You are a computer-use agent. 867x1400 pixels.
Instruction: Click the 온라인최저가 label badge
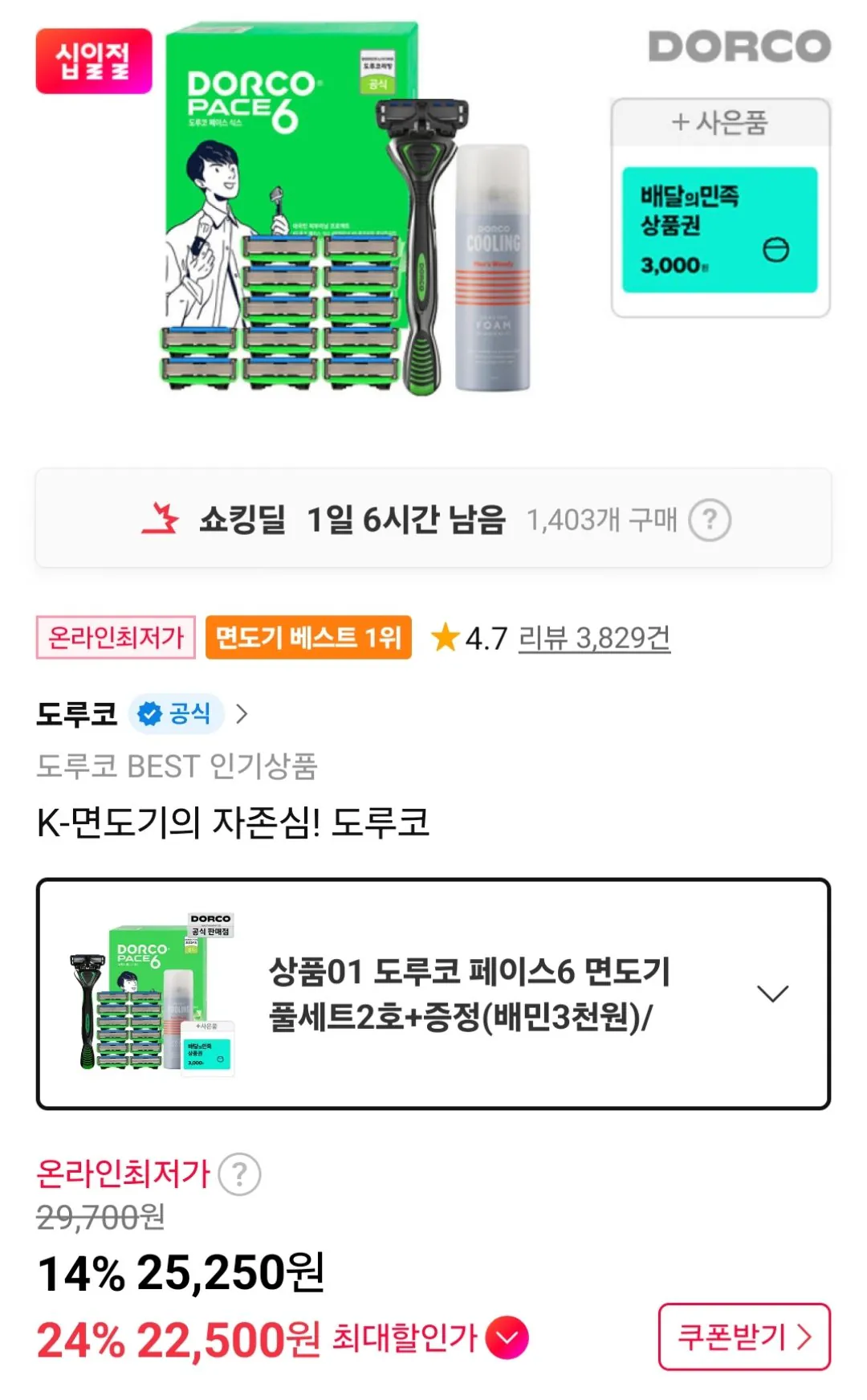(x=115, y=637)
